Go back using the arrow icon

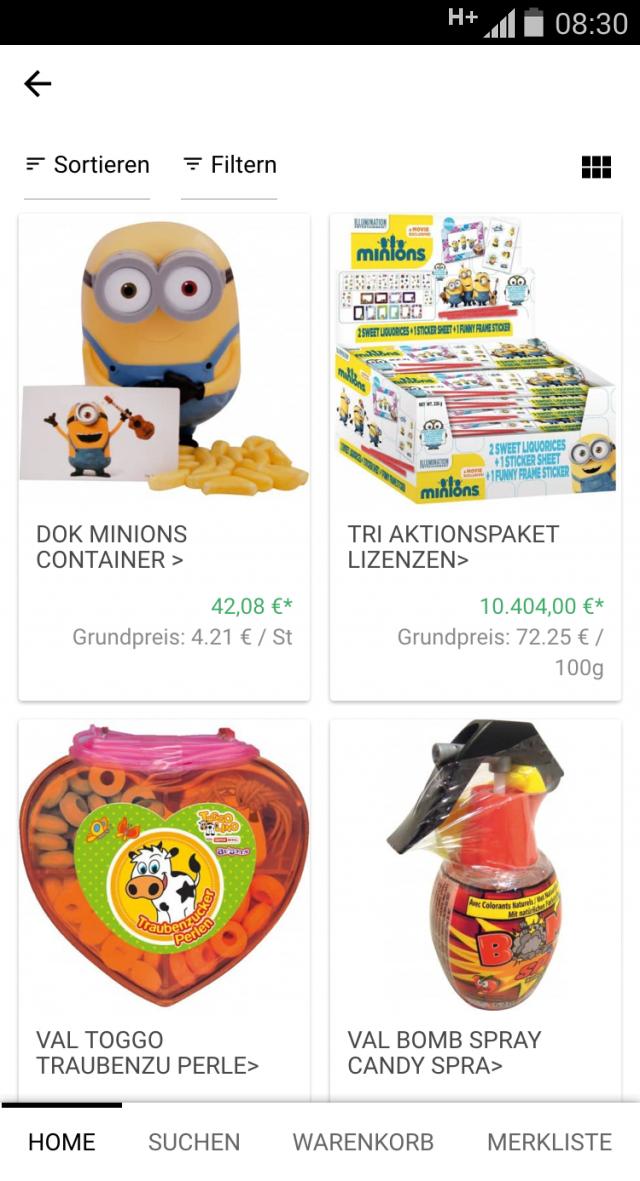tap(38, 83)
